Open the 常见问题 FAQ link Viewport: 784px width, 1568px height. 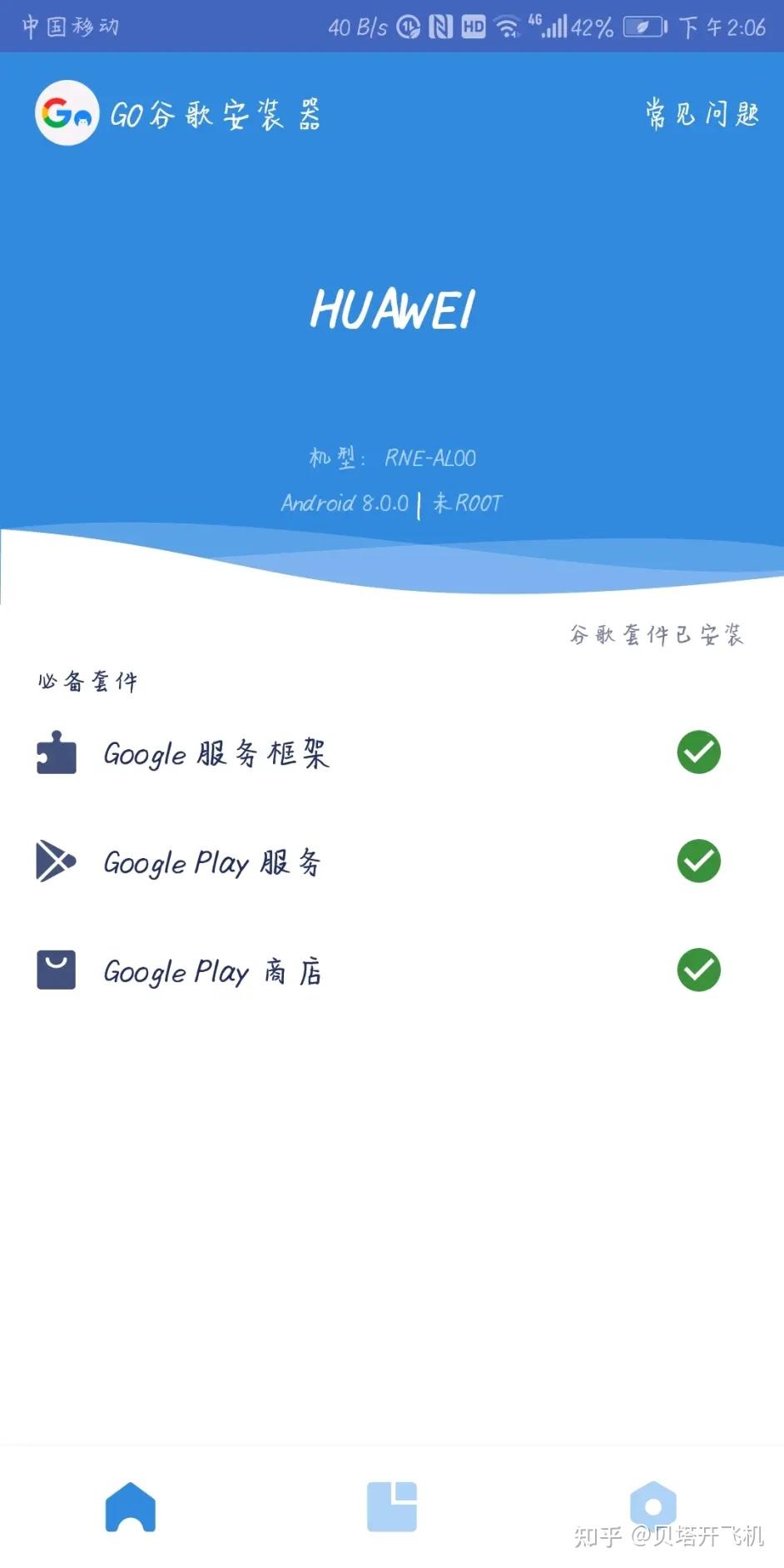702,113
